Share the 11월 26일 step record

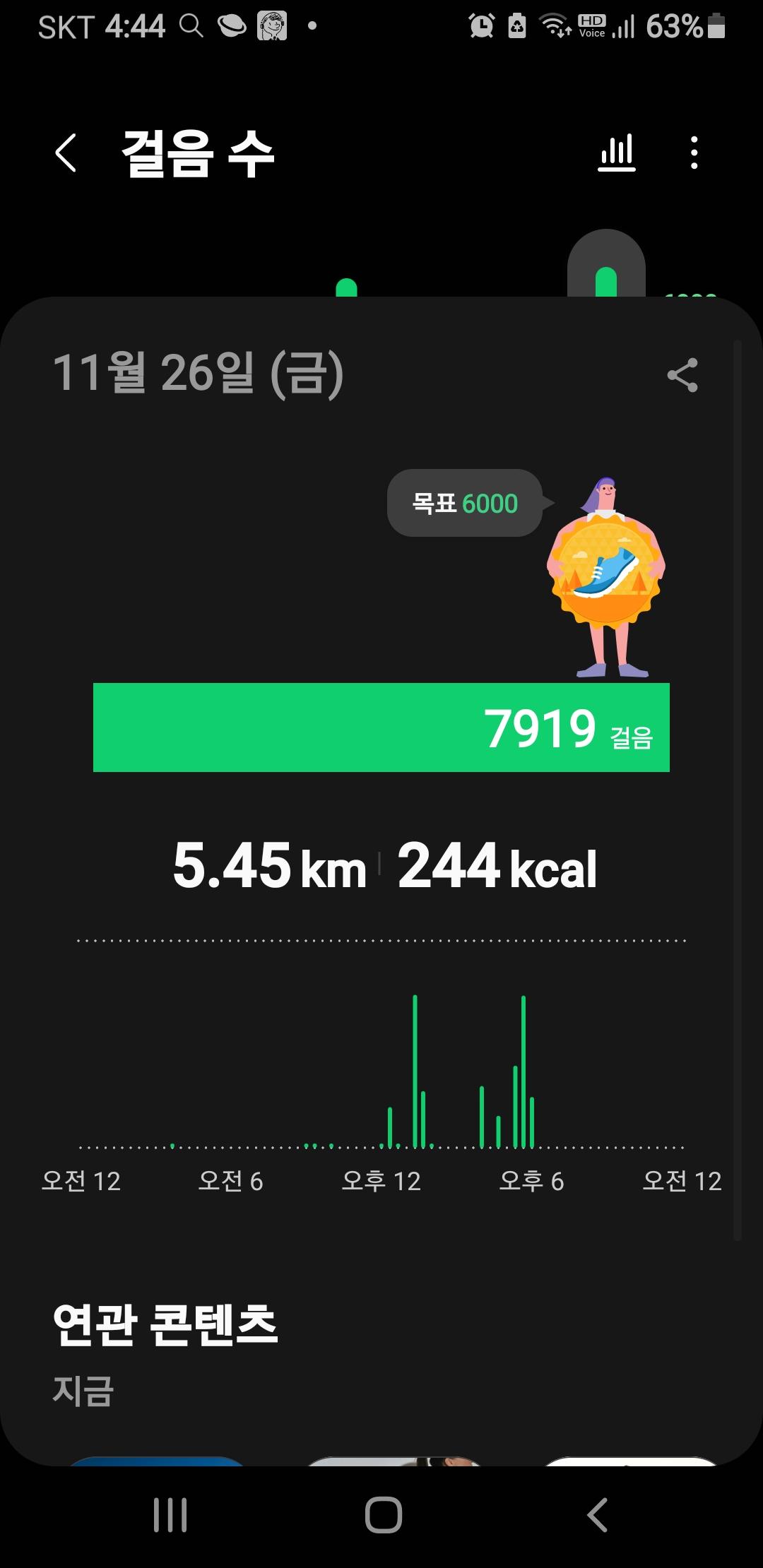coord(682,375)
